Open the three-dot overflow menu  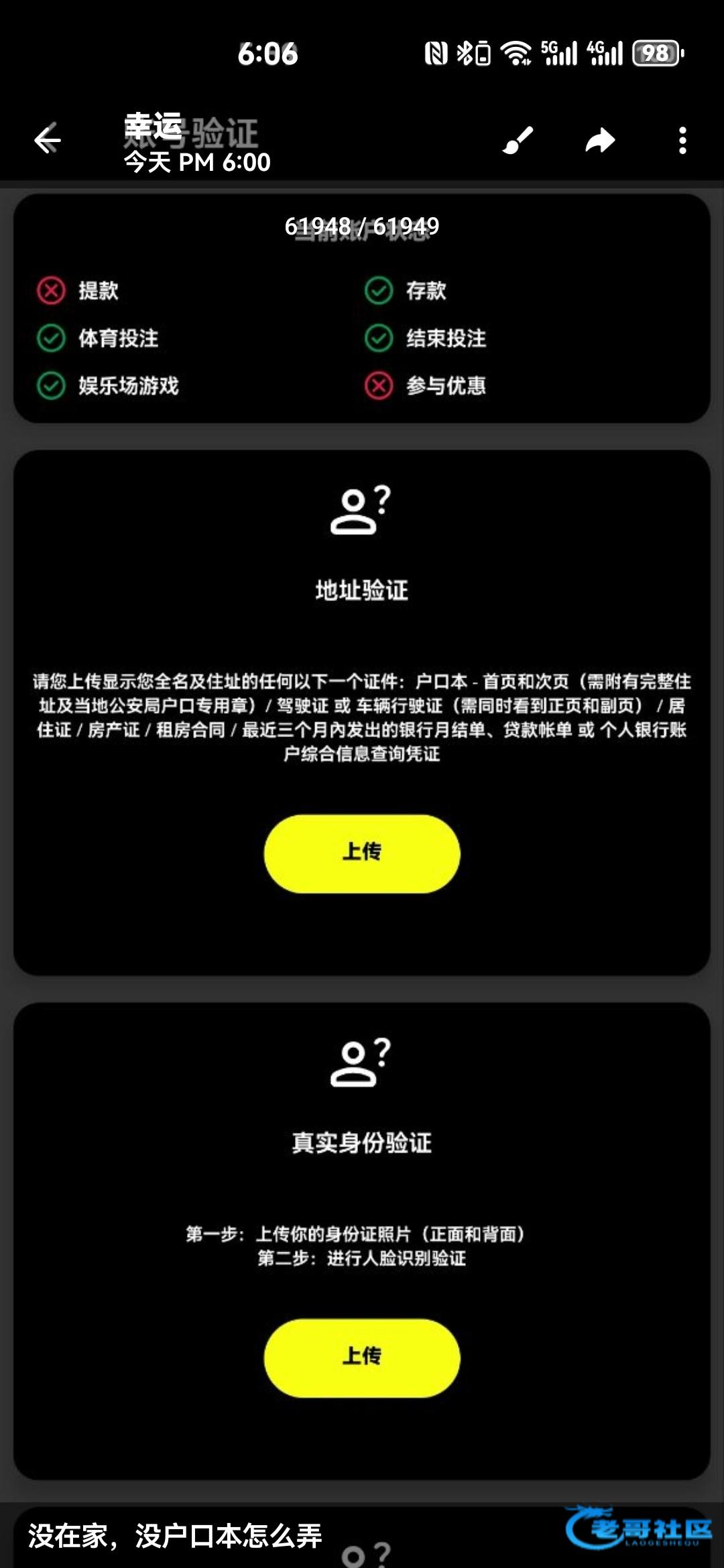pyautogui.click(x=682, y=140)
